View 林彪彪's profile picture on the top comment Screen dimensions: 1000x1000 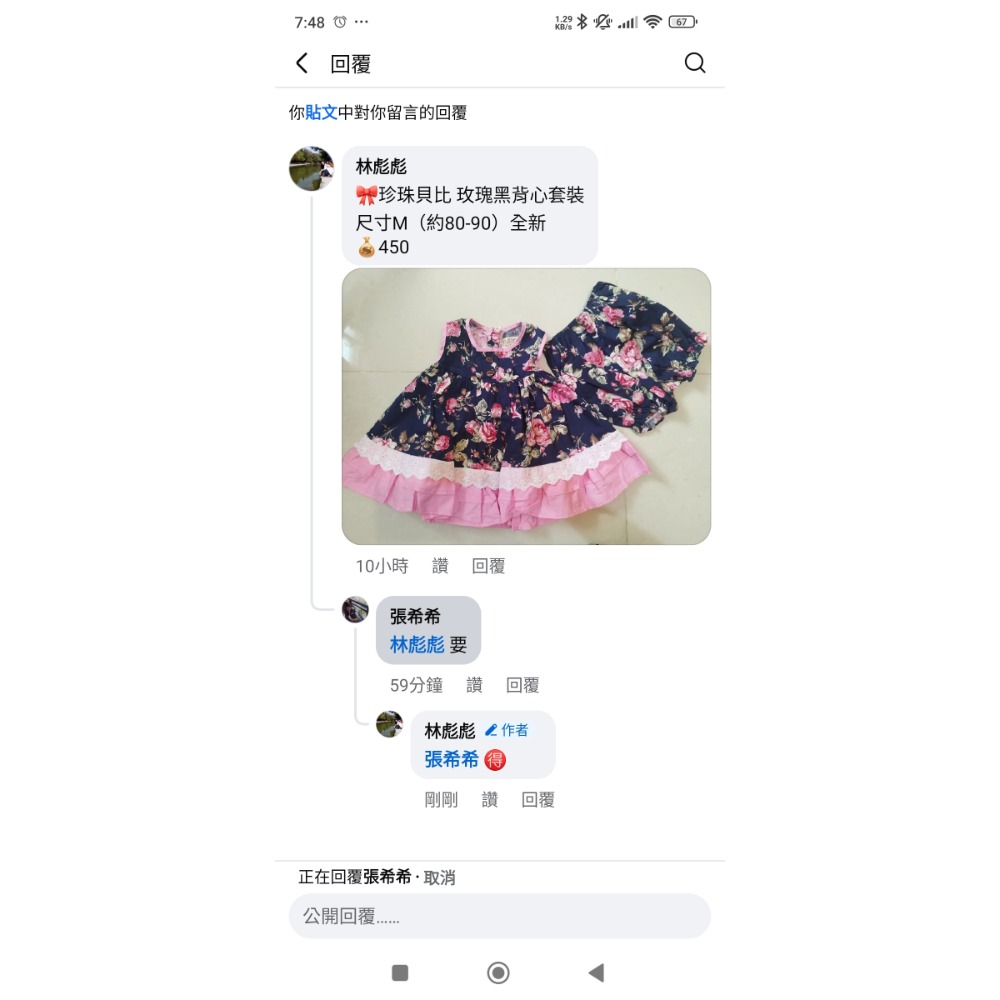(311, 168)
